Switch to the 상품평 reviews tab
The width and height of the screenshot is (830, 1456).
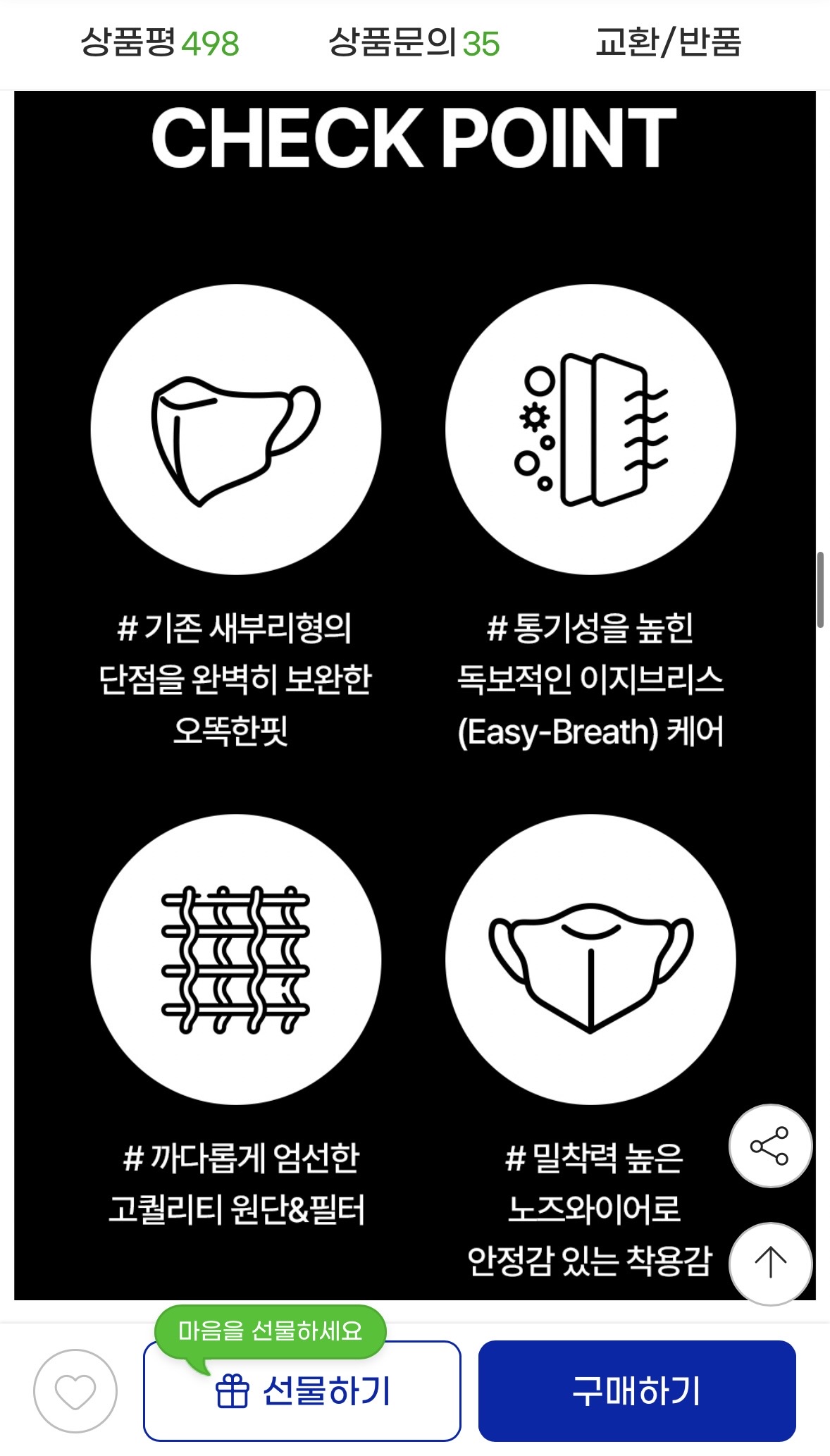160,43
